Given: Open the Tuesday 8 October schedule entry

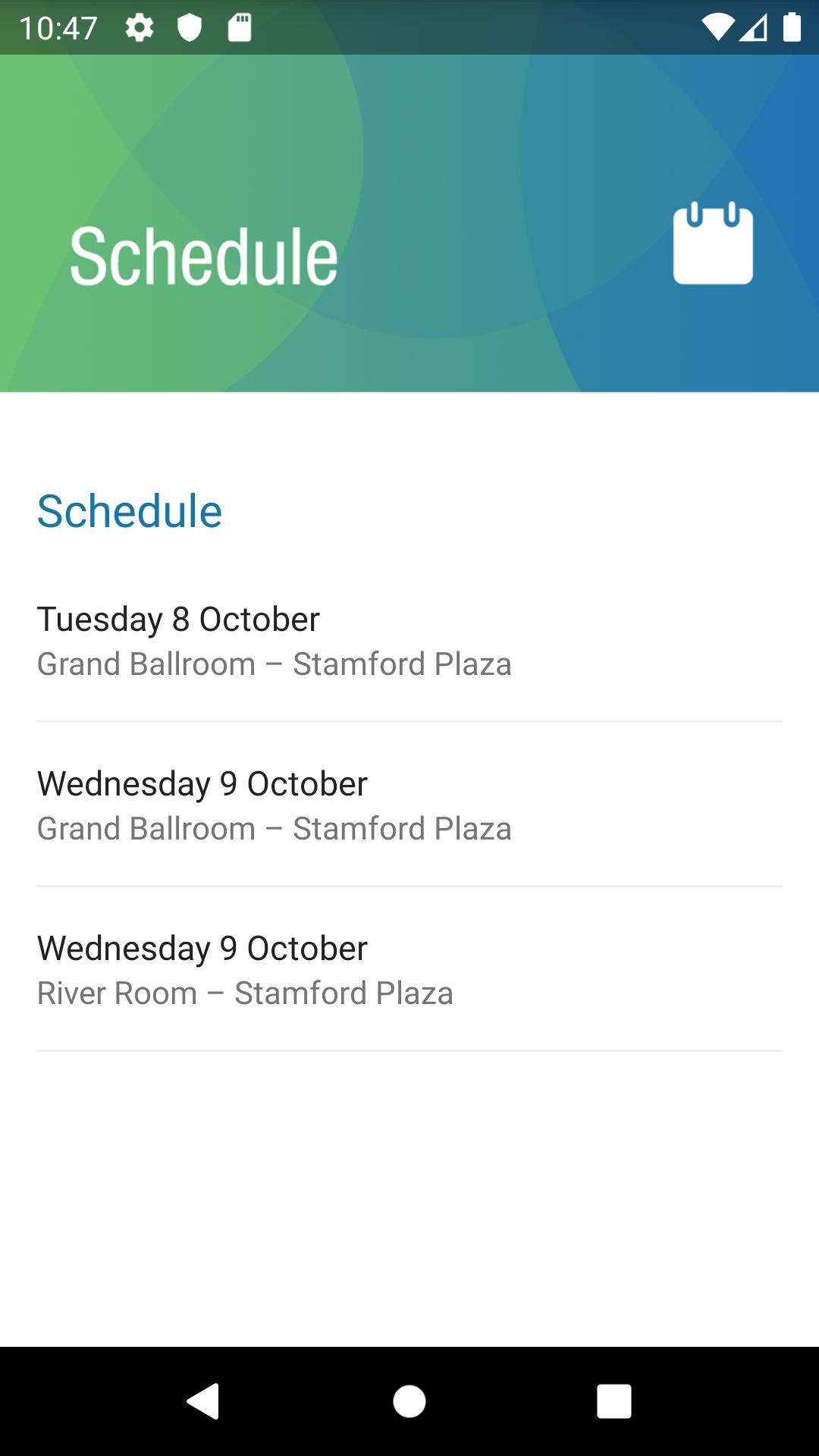Looking at the screenshot, I should click(409, 639).
